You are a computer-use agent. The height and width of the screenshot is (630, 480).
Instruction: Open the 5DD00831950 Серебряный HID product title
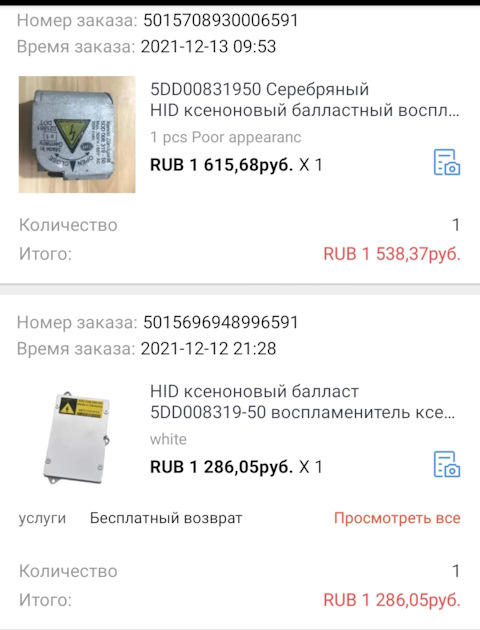click(304, 100)
